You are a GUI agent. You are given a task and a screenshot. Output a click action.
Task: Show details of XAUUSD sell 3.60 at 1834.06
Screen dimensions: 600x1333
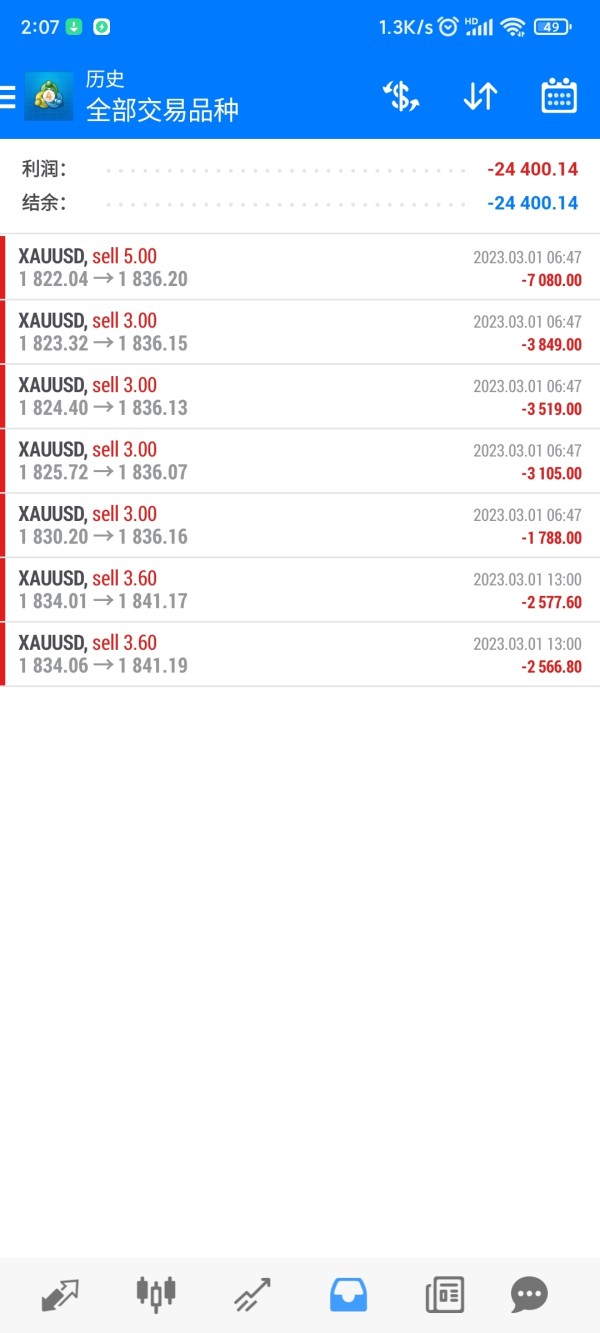[x=300, y=654]
